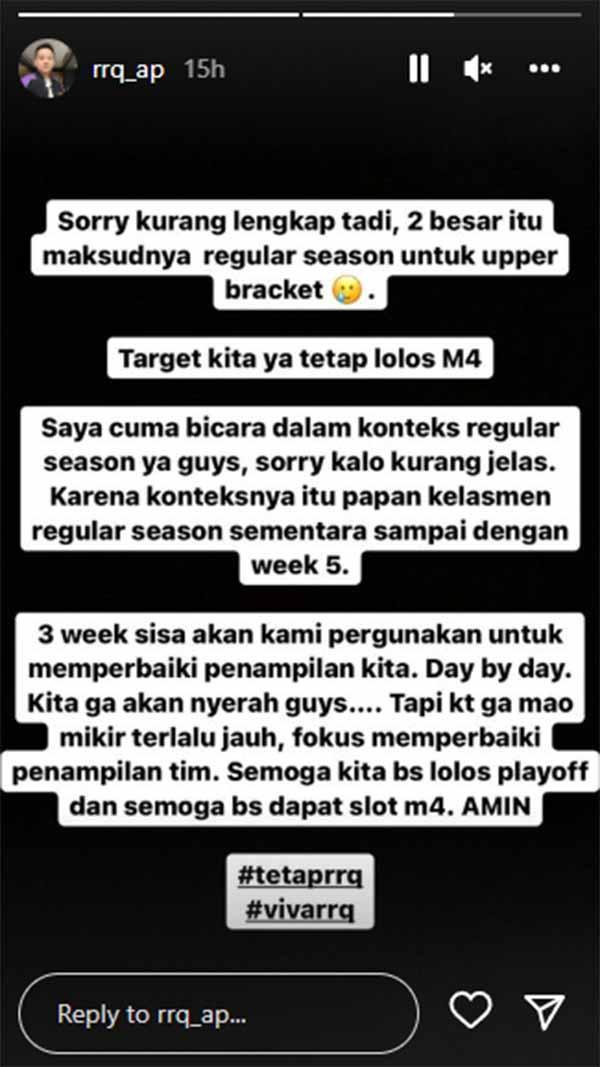Share story via paper plane icon
This screenshot has width=600, height=1067.
click(x=546, y=1013)
